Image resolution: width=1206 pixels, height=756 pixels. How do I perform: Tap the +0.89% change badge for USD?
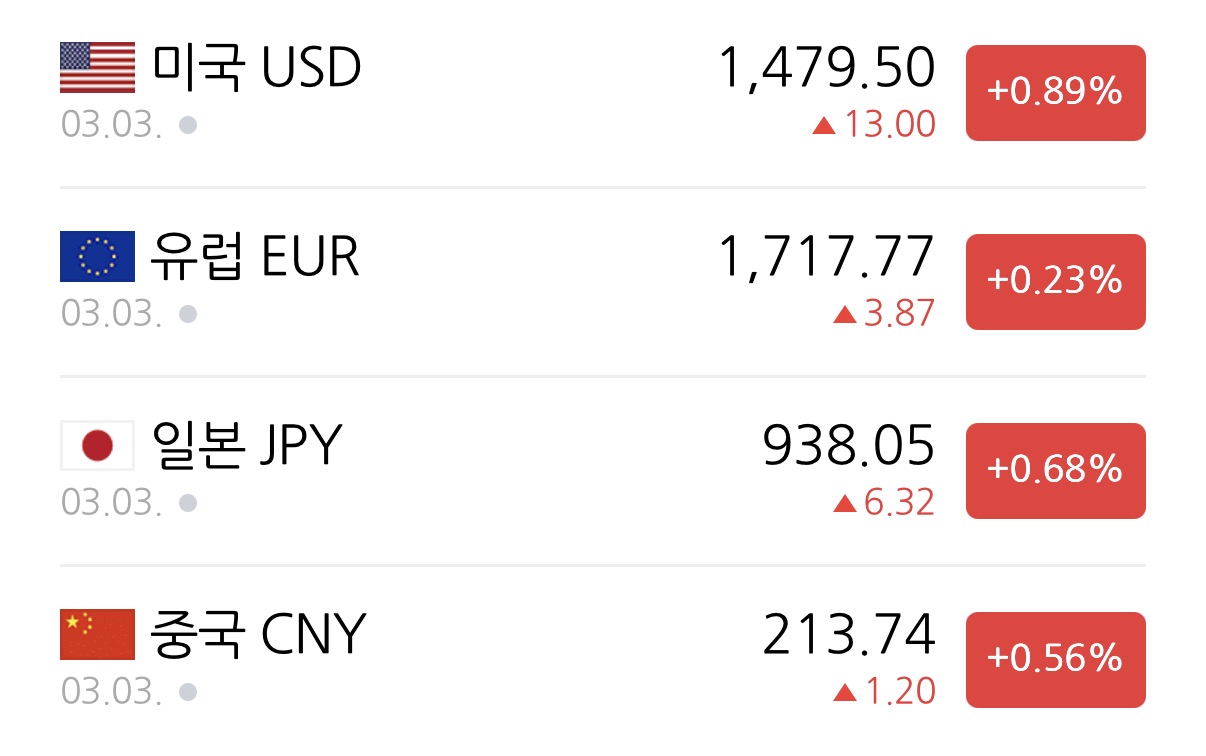pyautogui.click(x=1055, y=93)
